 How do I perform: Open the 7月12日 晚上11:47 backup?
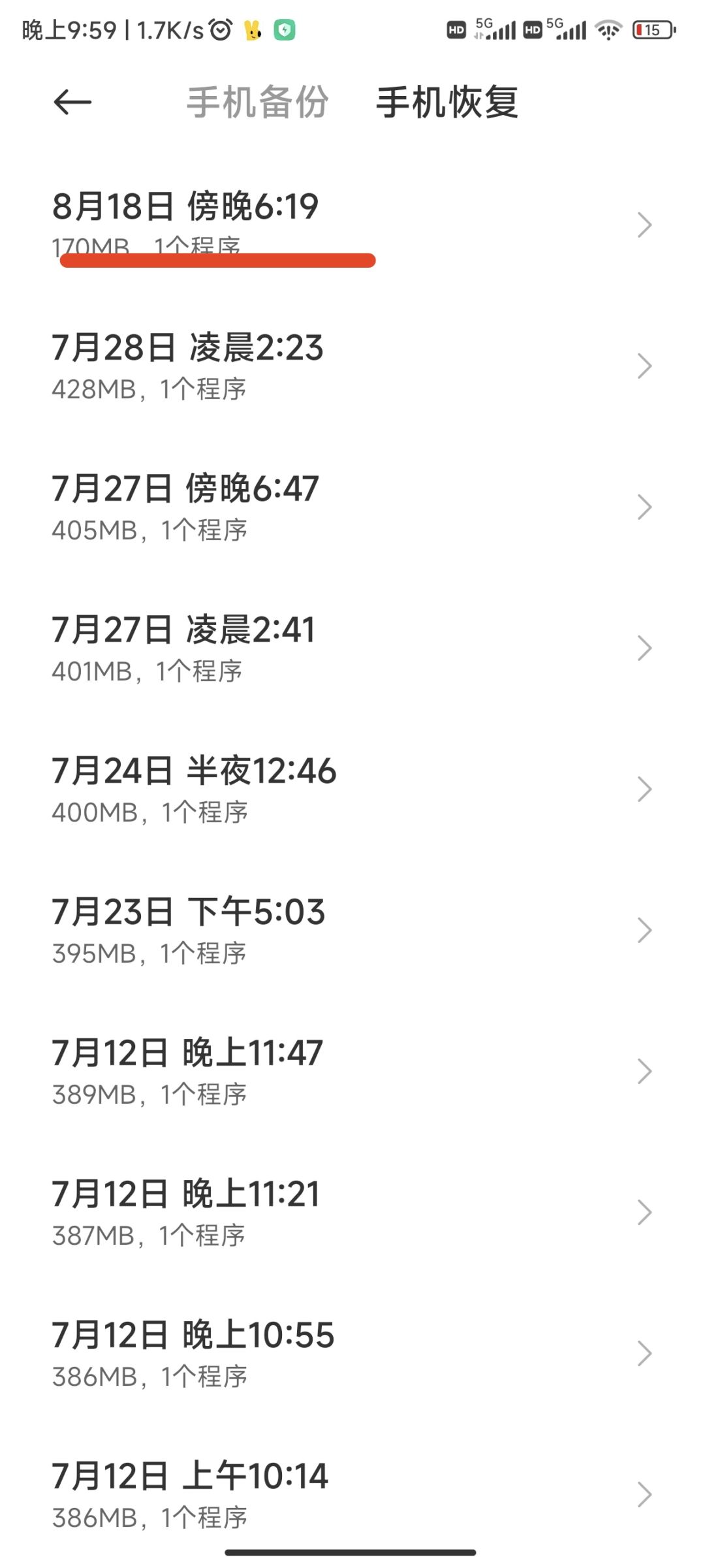[x=352, y=1071]
